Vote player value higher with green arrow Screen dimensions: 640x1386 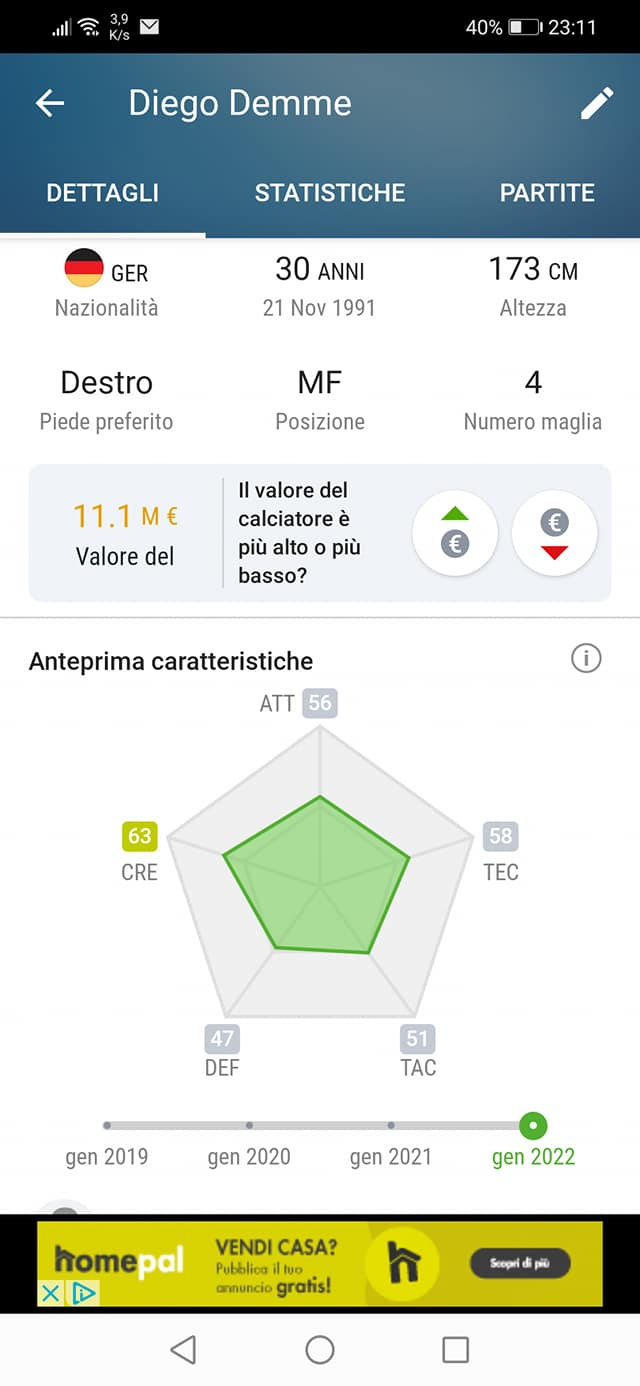(x=455, y=533)
